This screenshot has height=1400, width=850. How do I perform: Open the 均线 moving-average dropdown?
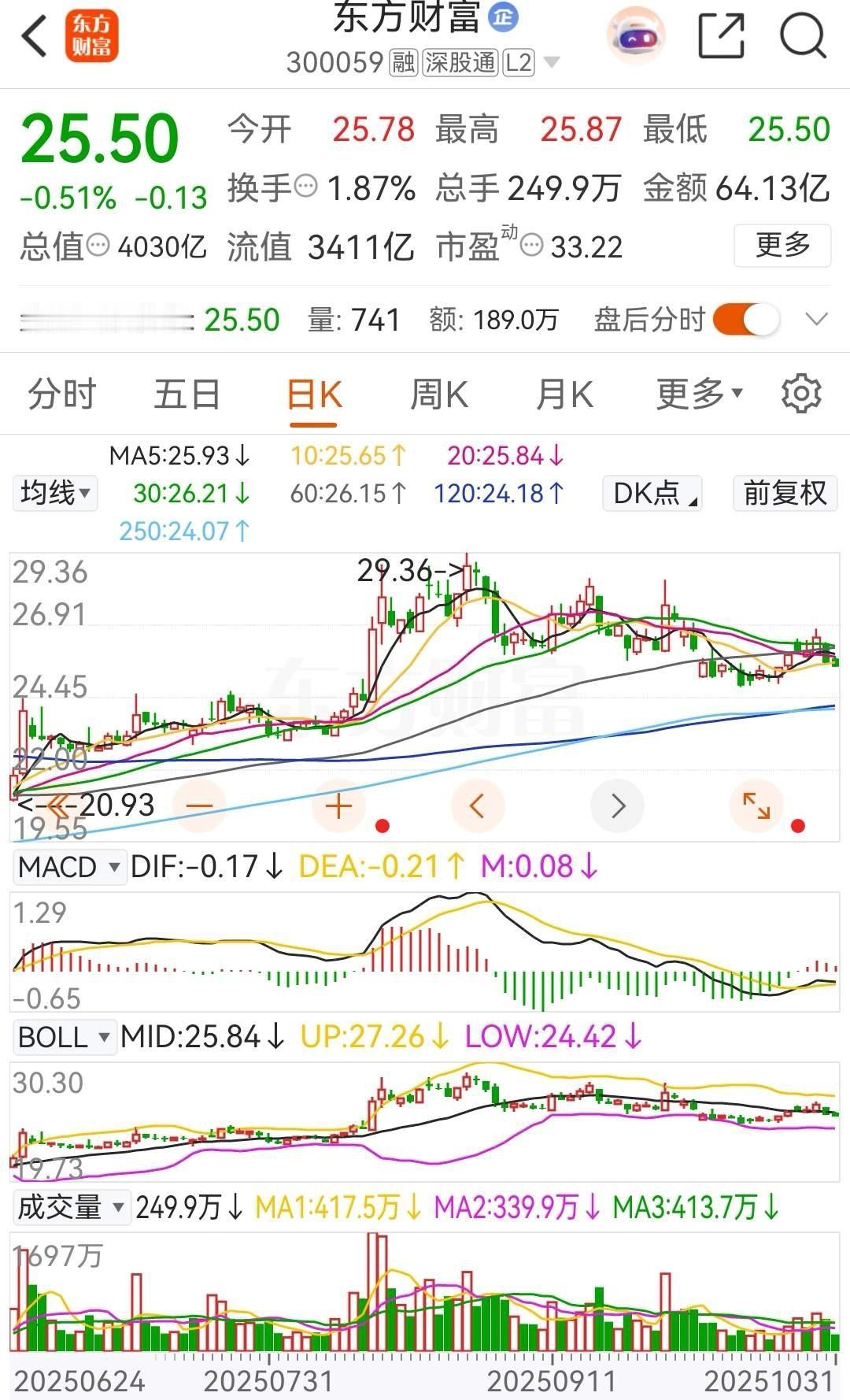pos(54,493)
